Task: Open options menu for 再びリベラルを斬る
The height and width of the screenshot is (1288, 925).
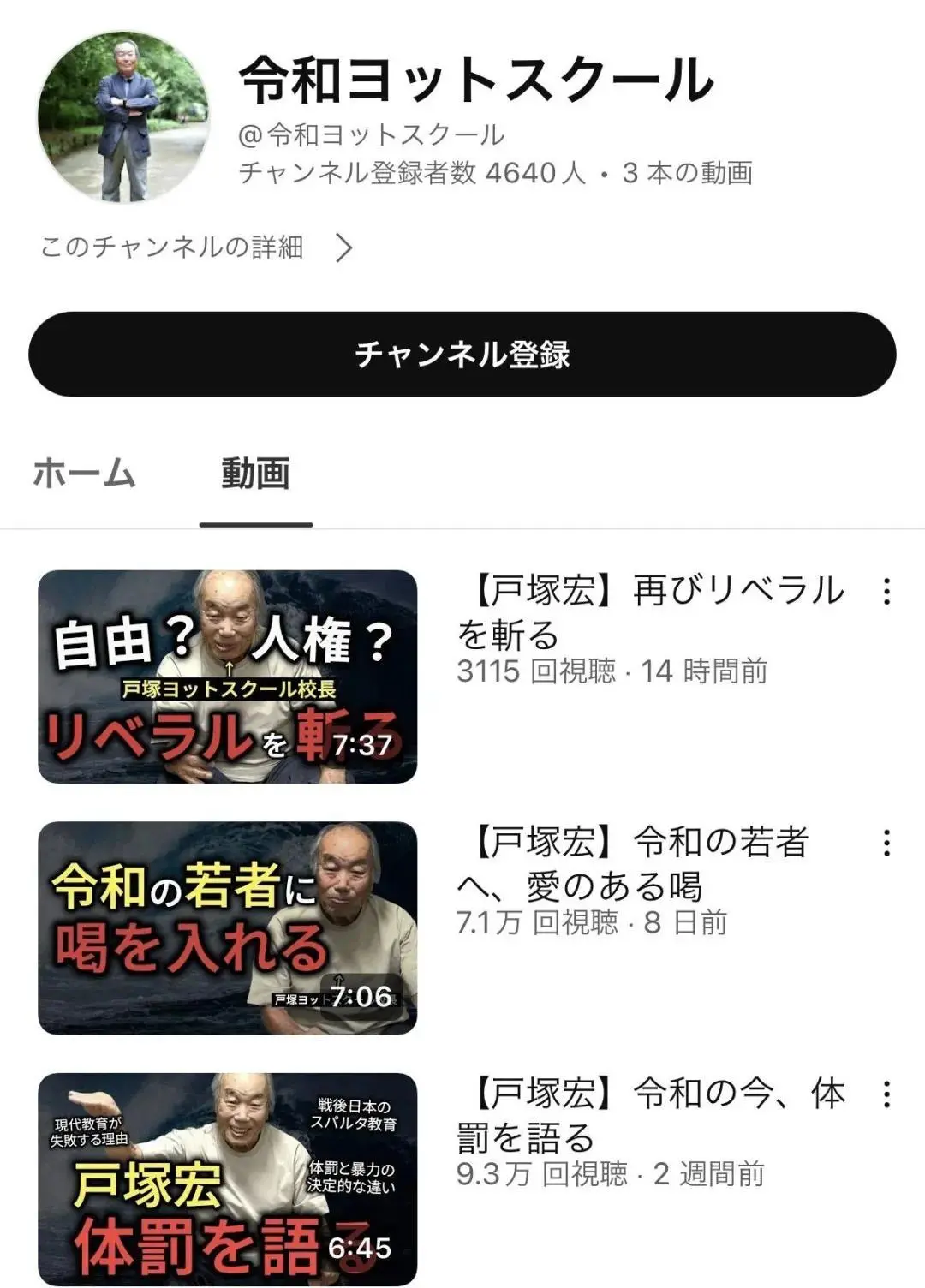Action: pos(886,591)
